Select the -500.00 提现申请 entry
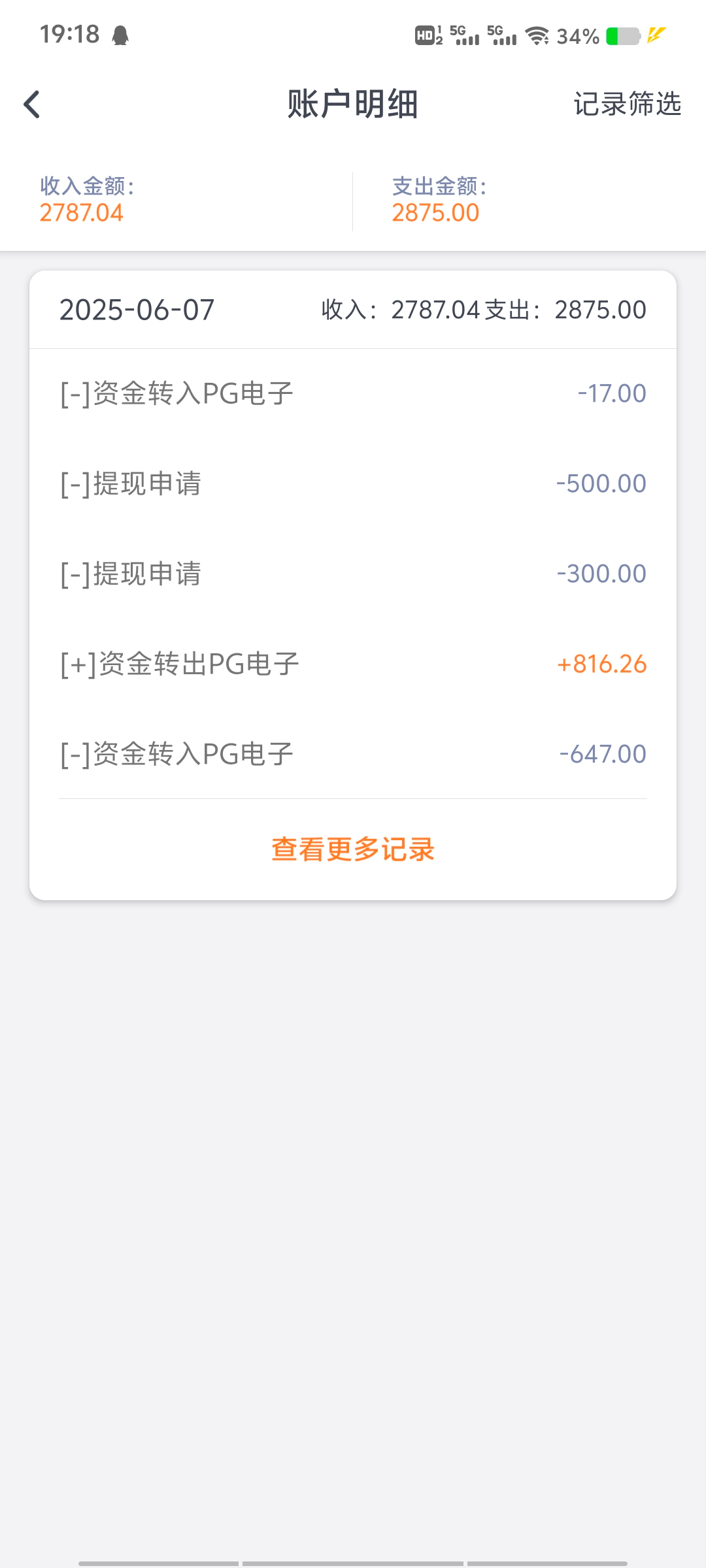Viewport: 706px width, 1568px height. tap(352, 483)
